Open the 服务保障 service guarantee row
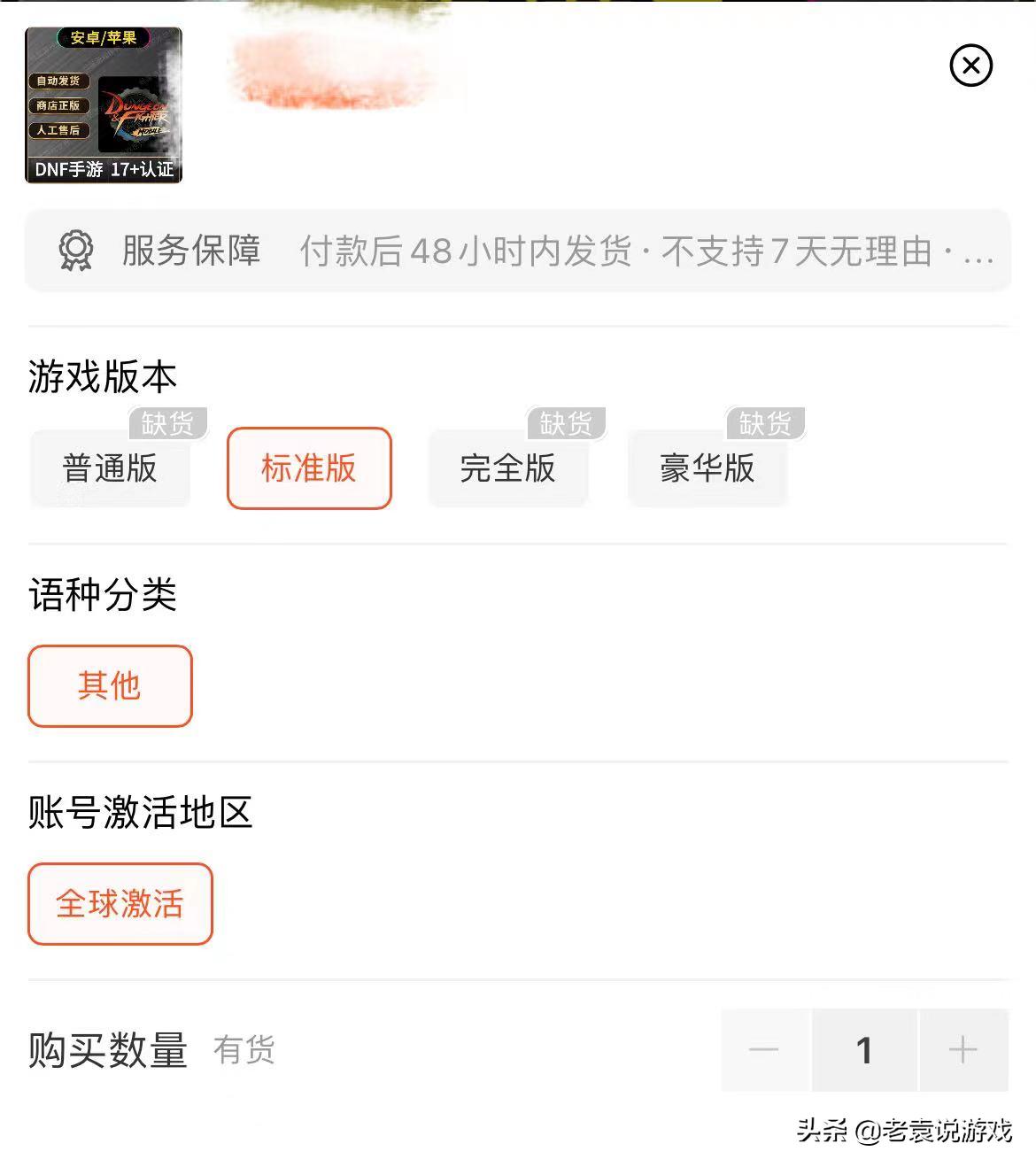Screen dimensions: 1036x1167 [517, 251]
